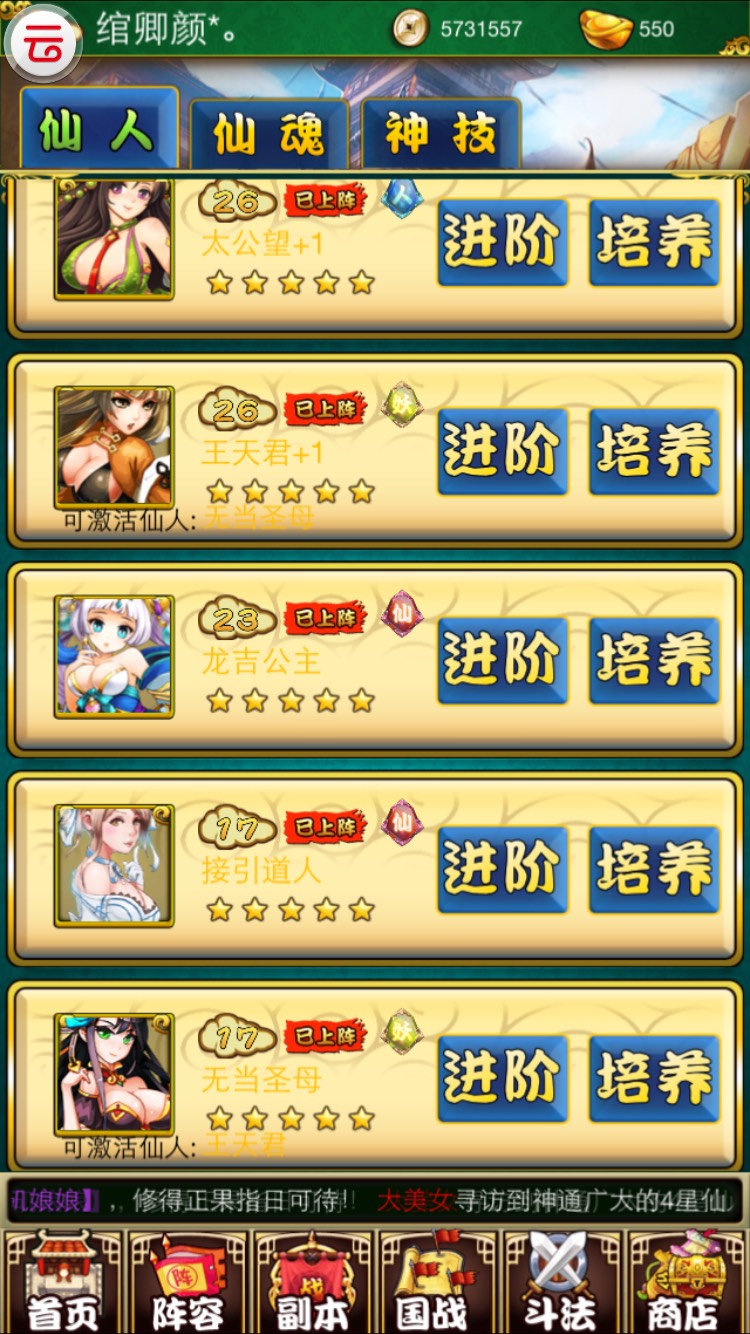Train 龙吉公主 with 培养
Screen dimensions: 750x1334
point(654,660)
